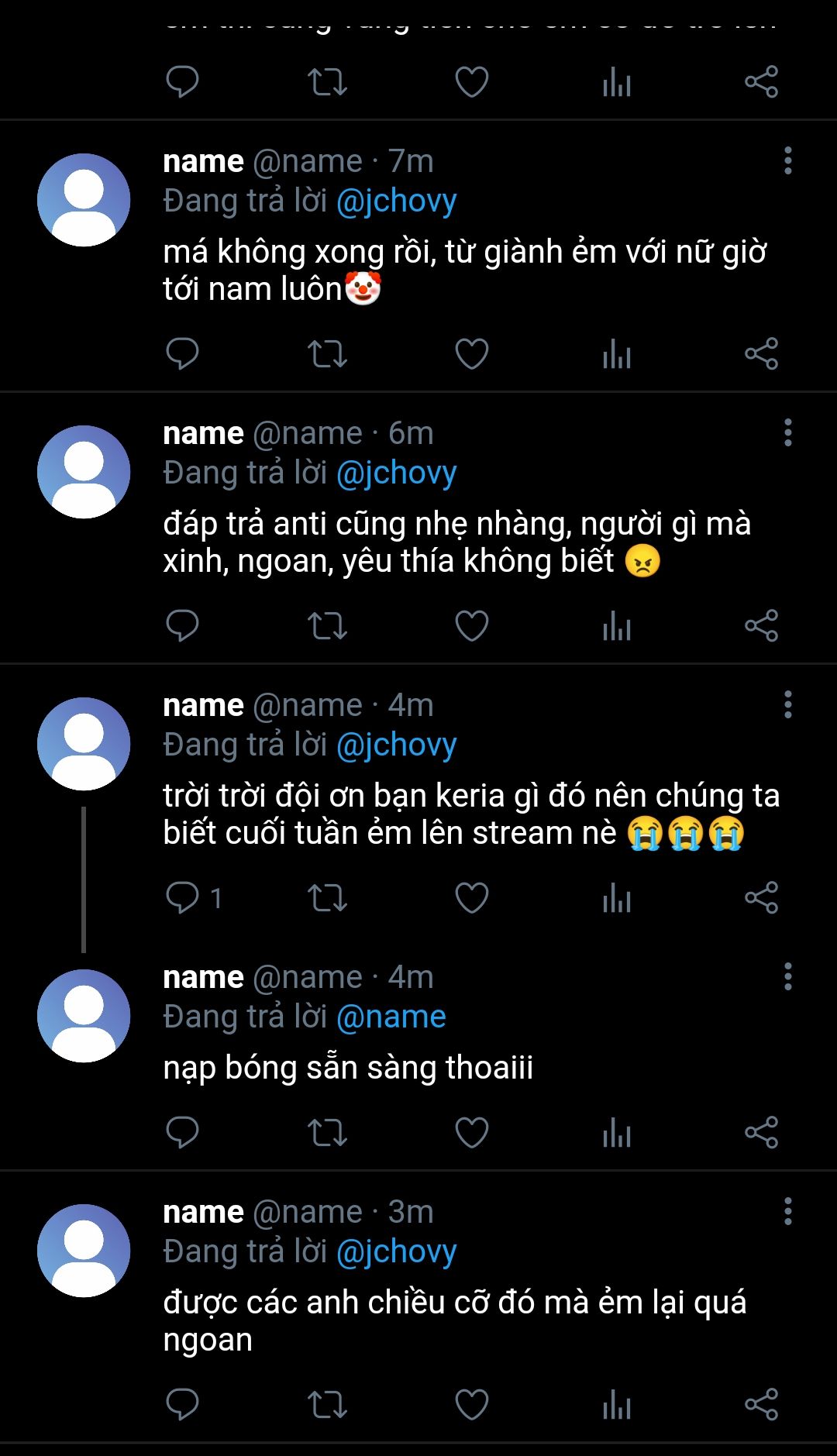Viewport: 837px width, 1456px height.
Task: Share the 'được các anh chiều' tweet
Action: tap(761, 1404)
